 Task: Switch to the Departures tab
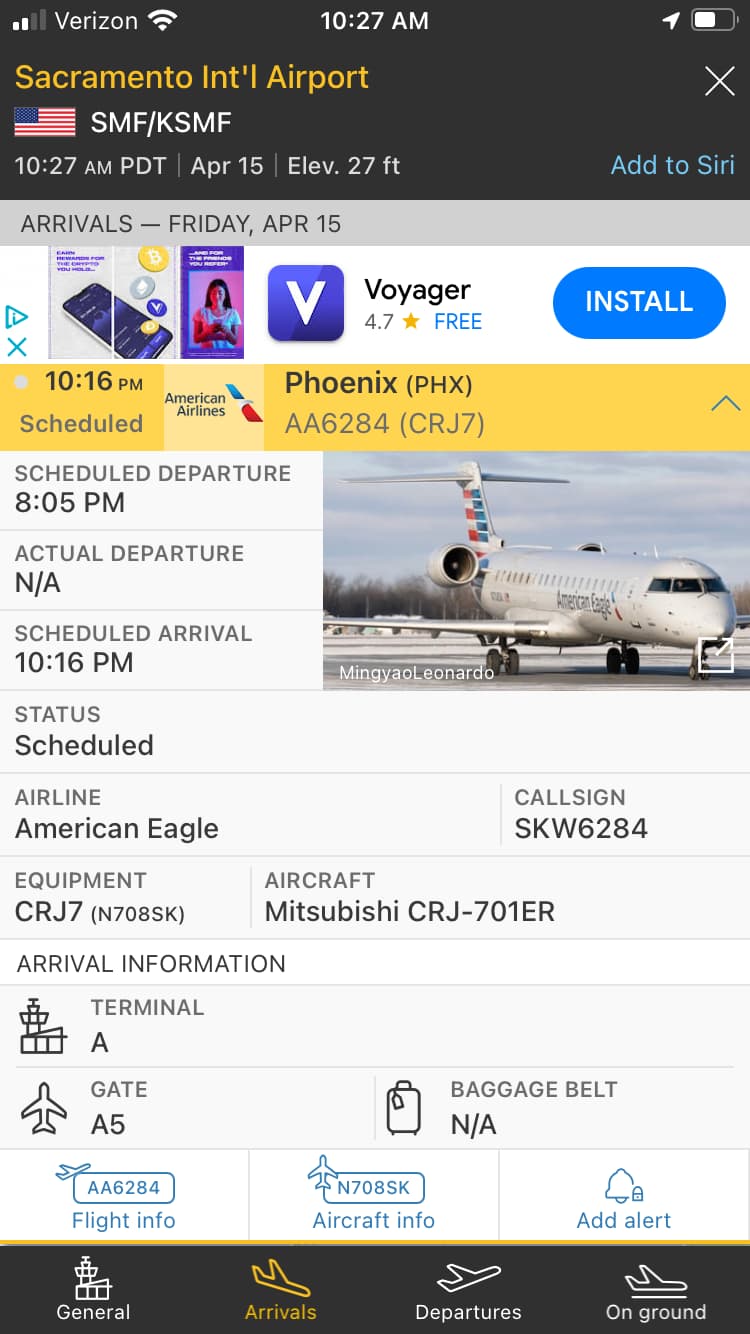(468, 1290)
